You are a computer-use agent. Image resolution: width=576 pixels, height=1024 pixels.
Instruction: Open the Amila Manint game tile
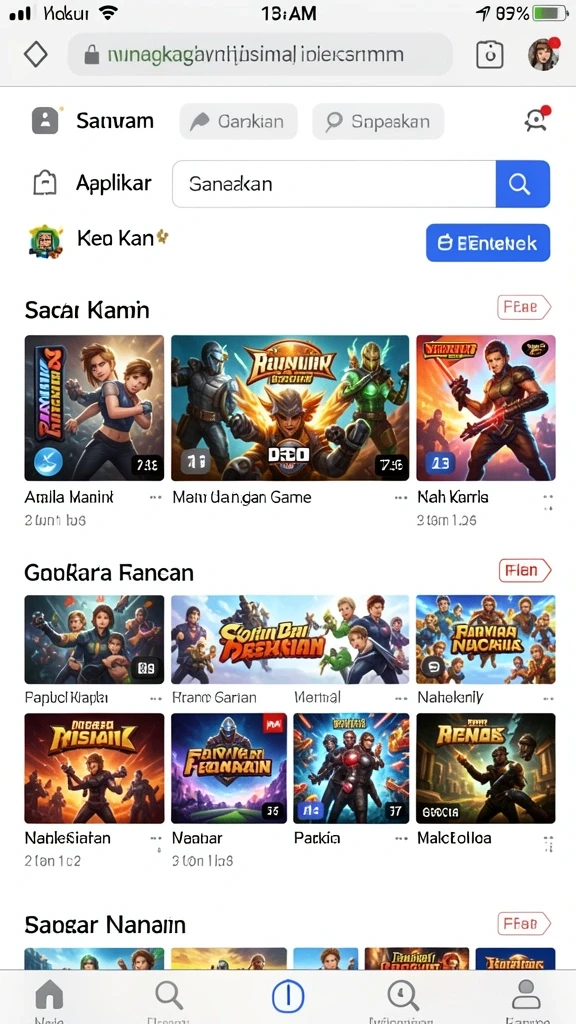(x=94, y=408)
